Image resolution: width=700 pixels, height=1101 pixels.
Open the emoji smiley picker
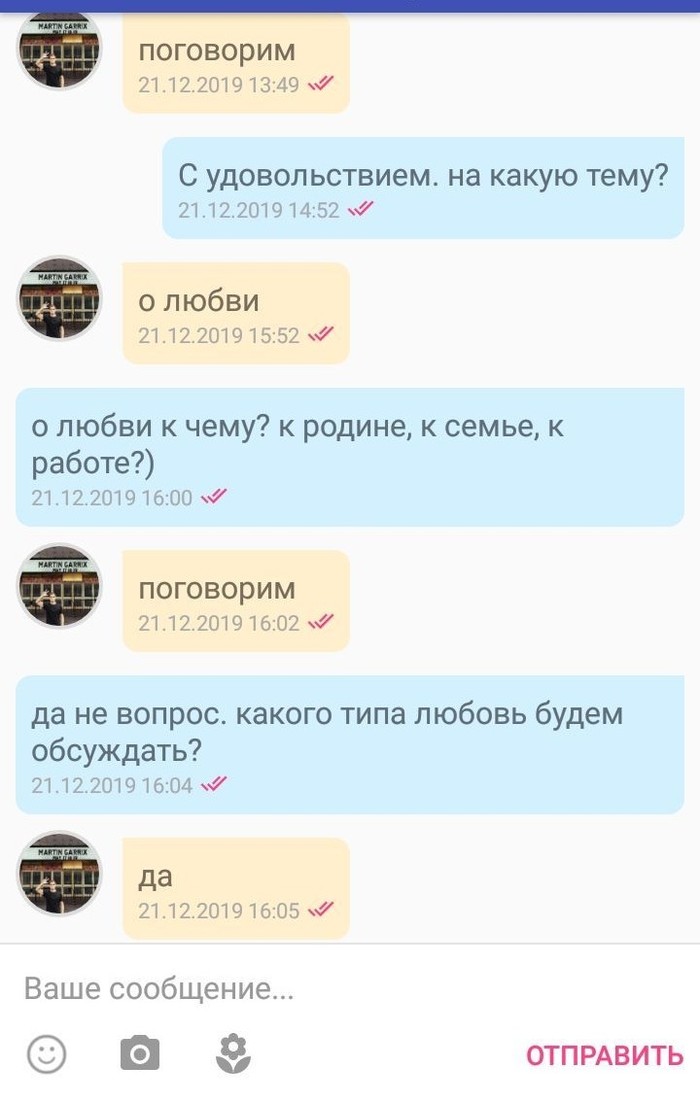pyautogui.click(x=46, y=1053)
